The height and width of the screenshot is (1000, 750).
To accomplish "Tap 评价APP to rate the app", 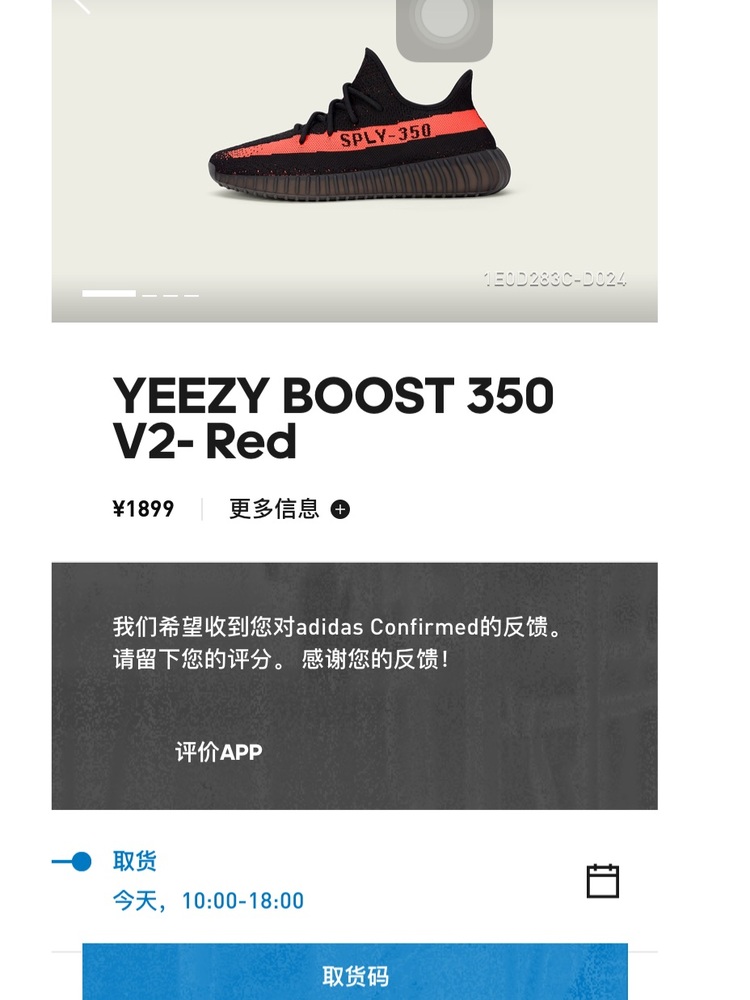I will (219, 752).
